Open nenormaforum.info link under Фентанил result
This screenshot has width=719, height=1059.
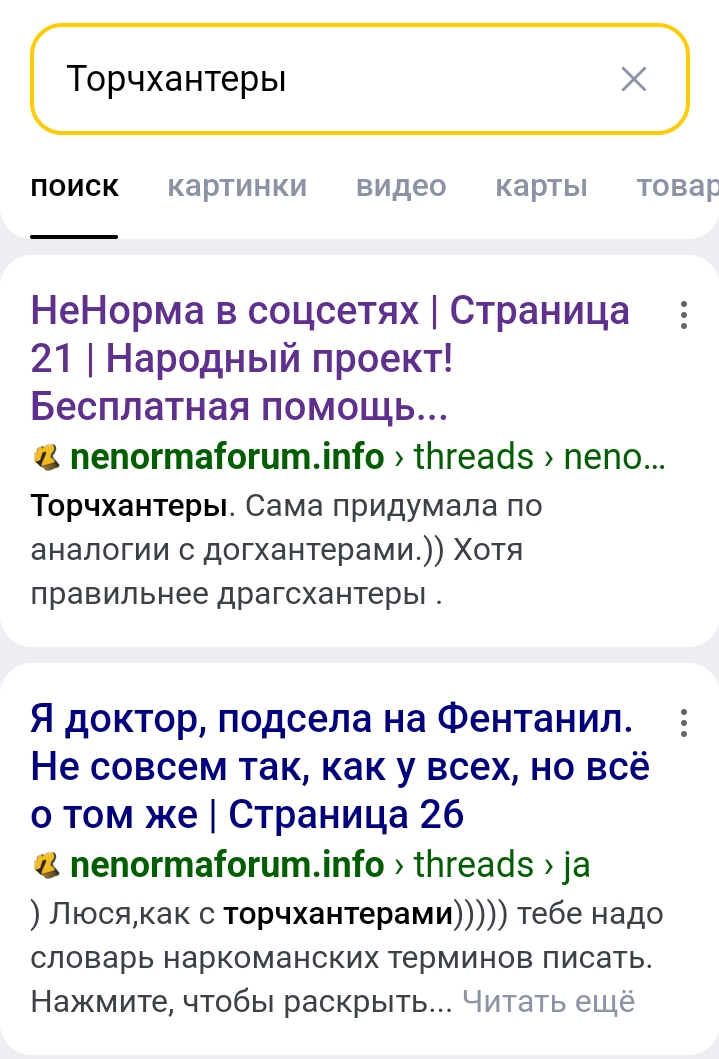[x=227, y=863]
